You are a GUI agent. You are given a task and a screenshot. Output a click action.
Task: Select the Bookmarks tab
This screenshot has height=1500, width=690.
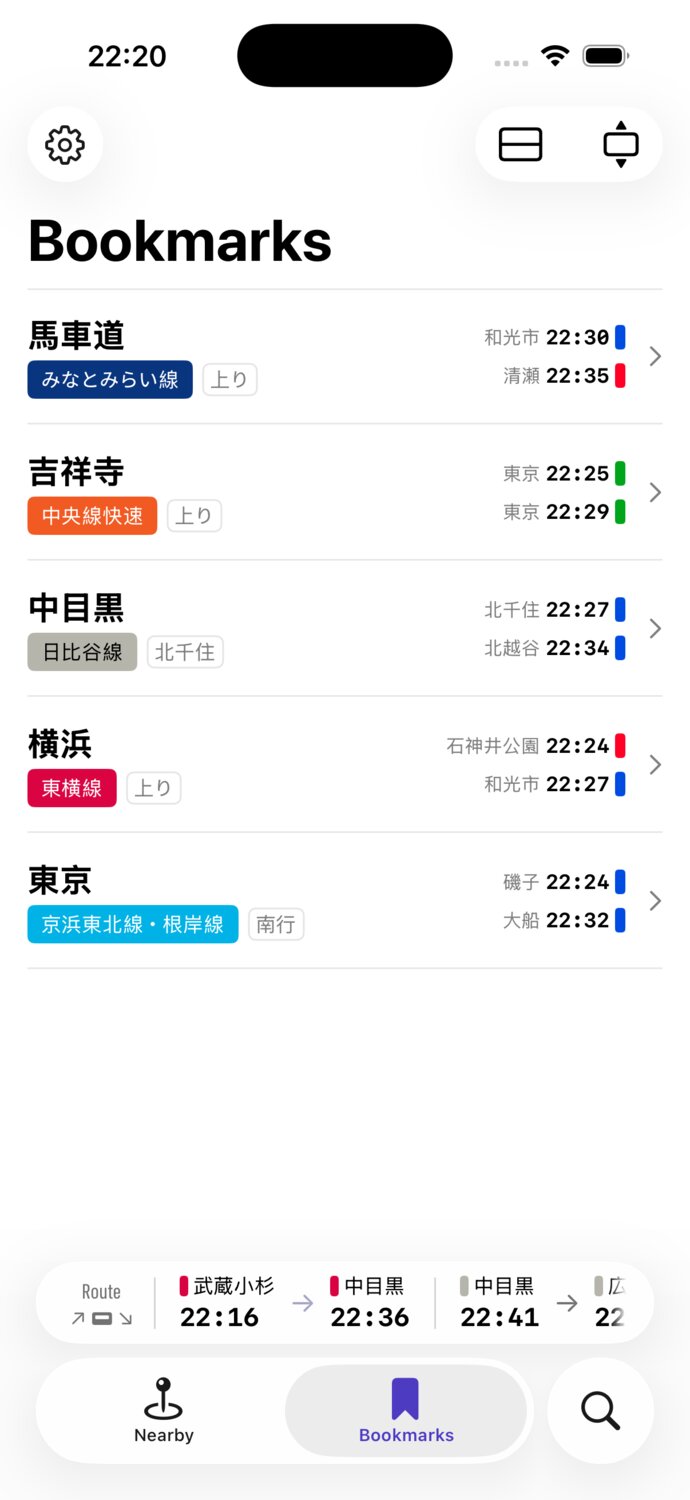(406, 1410)
